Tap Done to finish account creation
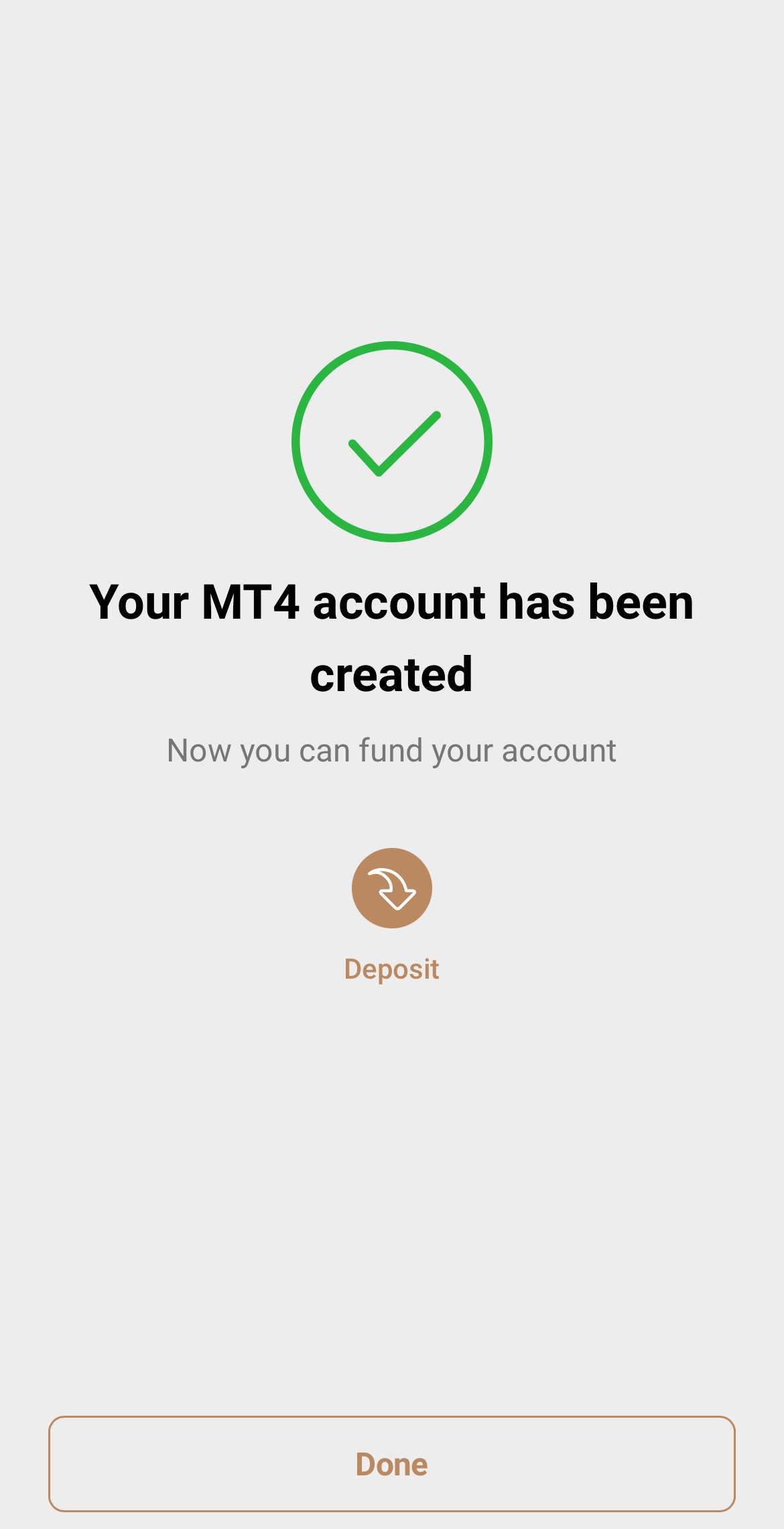The height and width of the screenshot is (1529, 784). pyautogui.click(x=392, y=1464)
